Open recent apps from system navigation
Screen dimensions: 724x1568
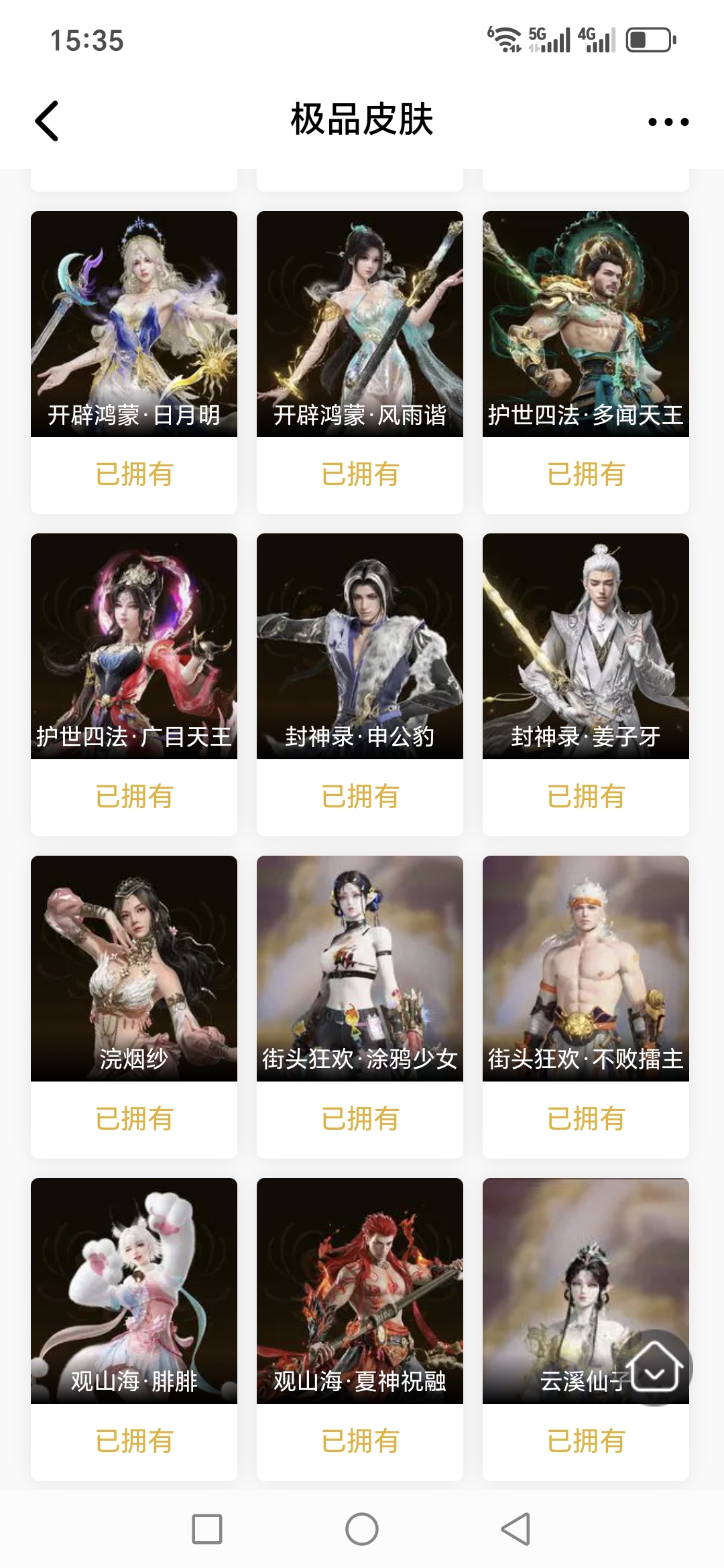pos(207,1529)
